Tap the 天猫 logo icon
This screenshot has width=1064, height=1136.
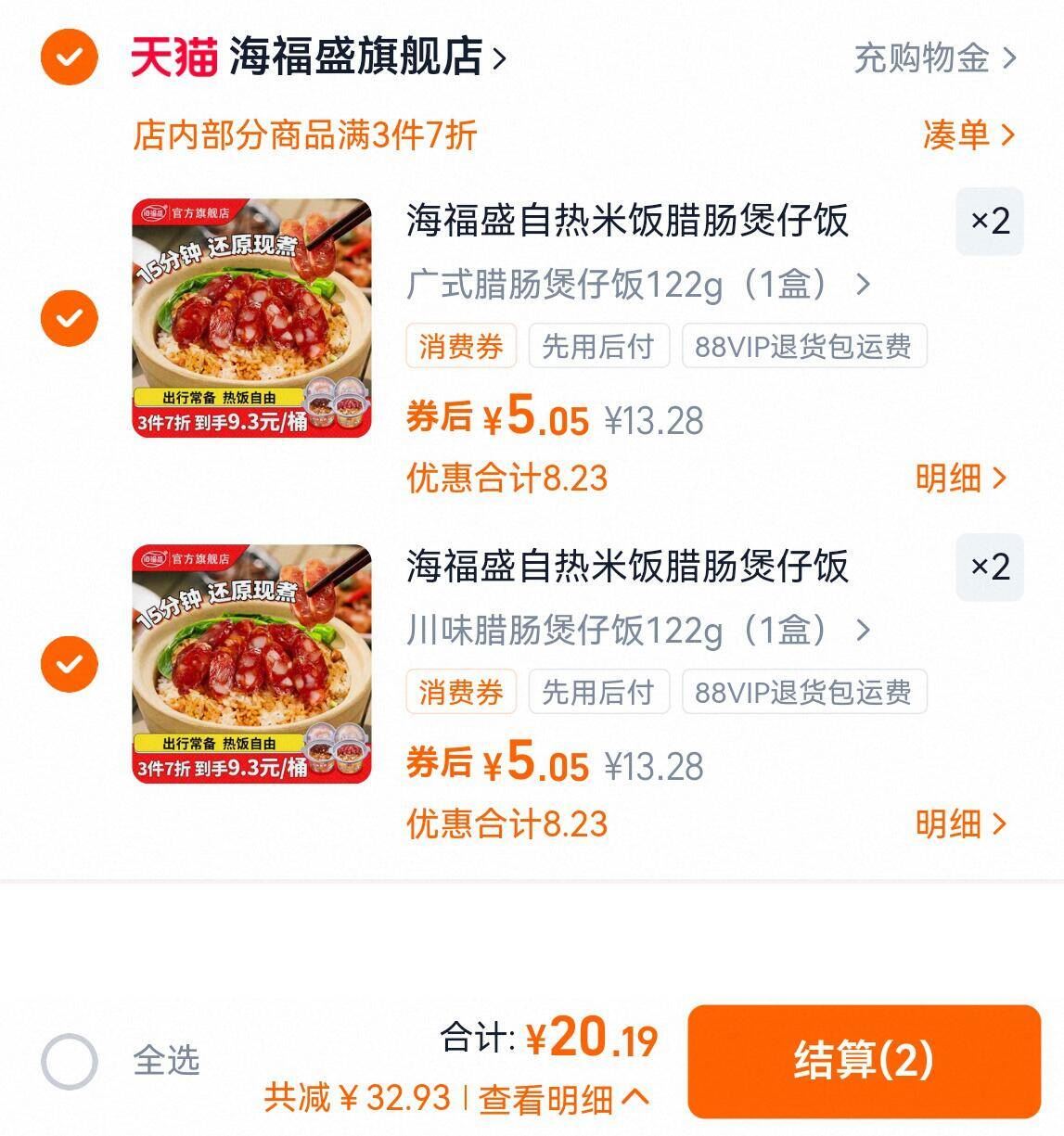coord(172,57)
